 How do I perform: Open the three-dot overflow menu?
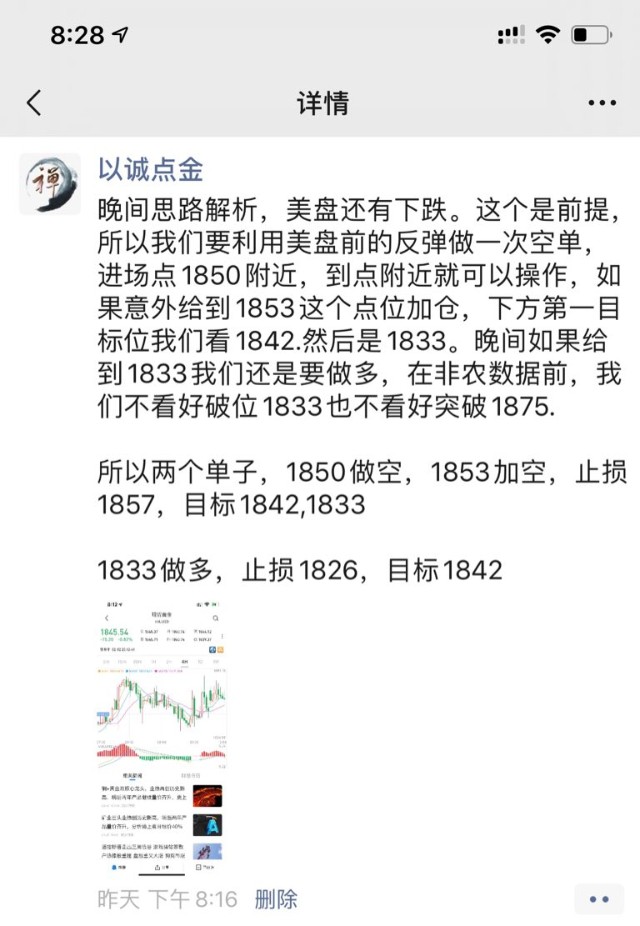(602, 103)
